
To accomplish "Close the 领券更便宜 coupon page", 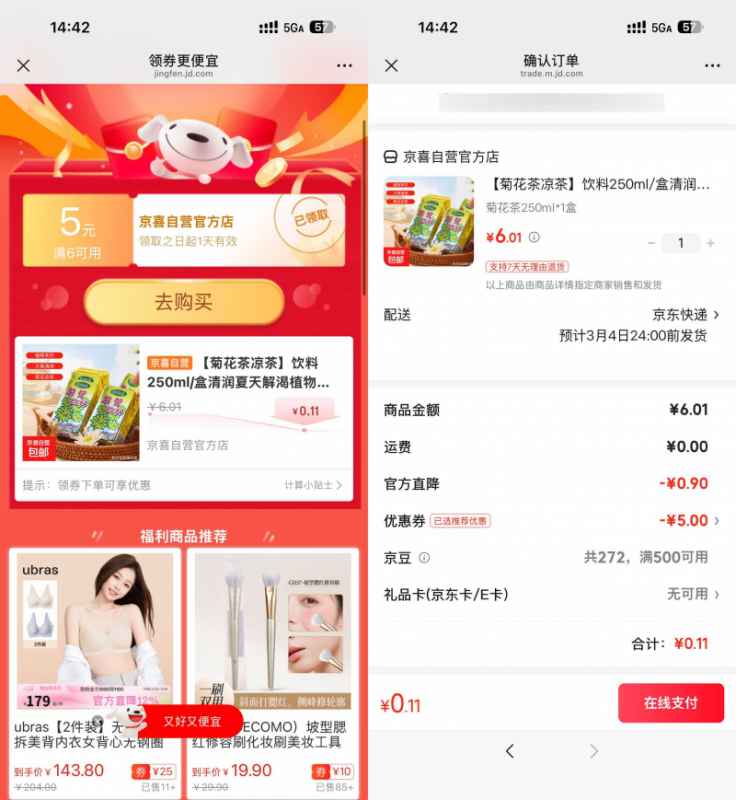I will (24, 66).
